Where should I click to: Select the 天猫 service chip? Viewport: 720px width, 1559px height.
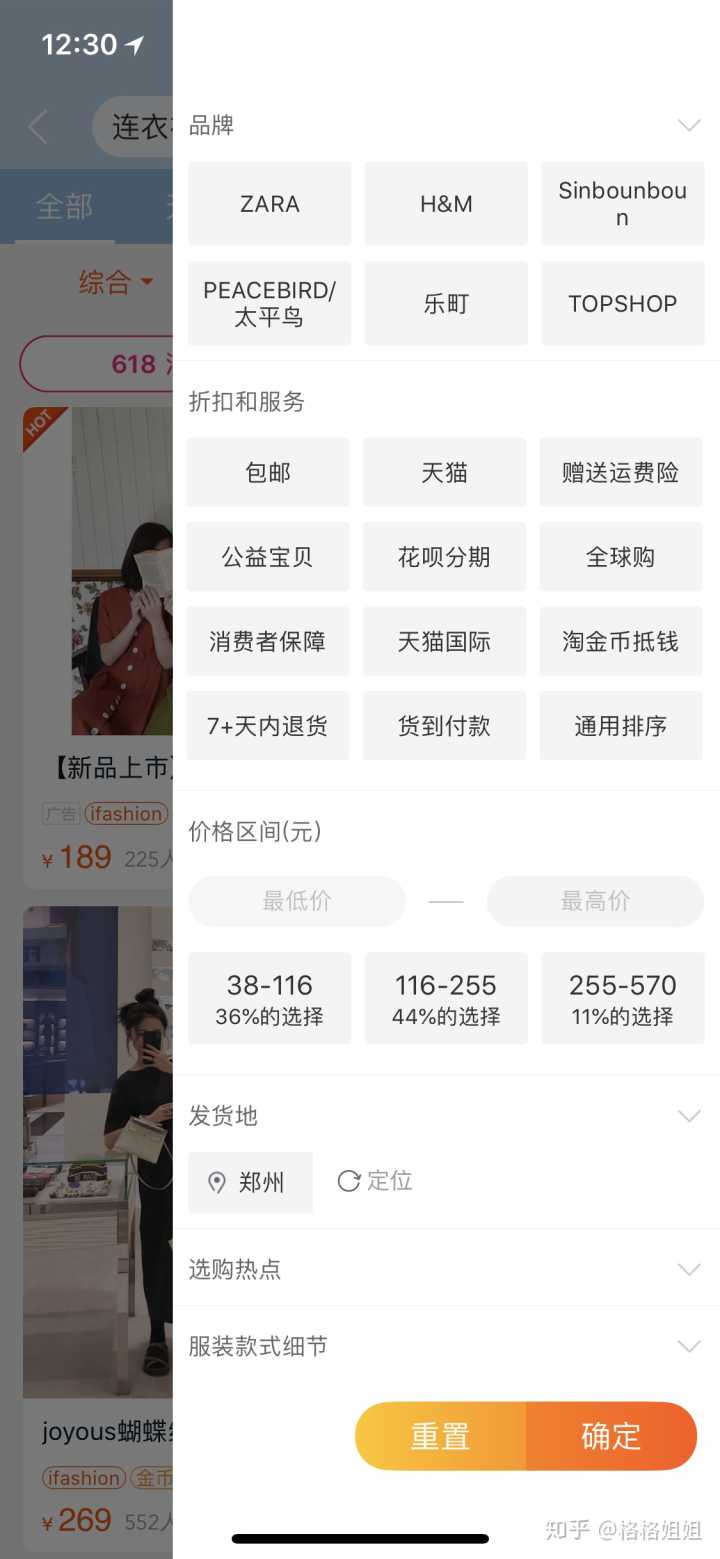tap(444, 472)
